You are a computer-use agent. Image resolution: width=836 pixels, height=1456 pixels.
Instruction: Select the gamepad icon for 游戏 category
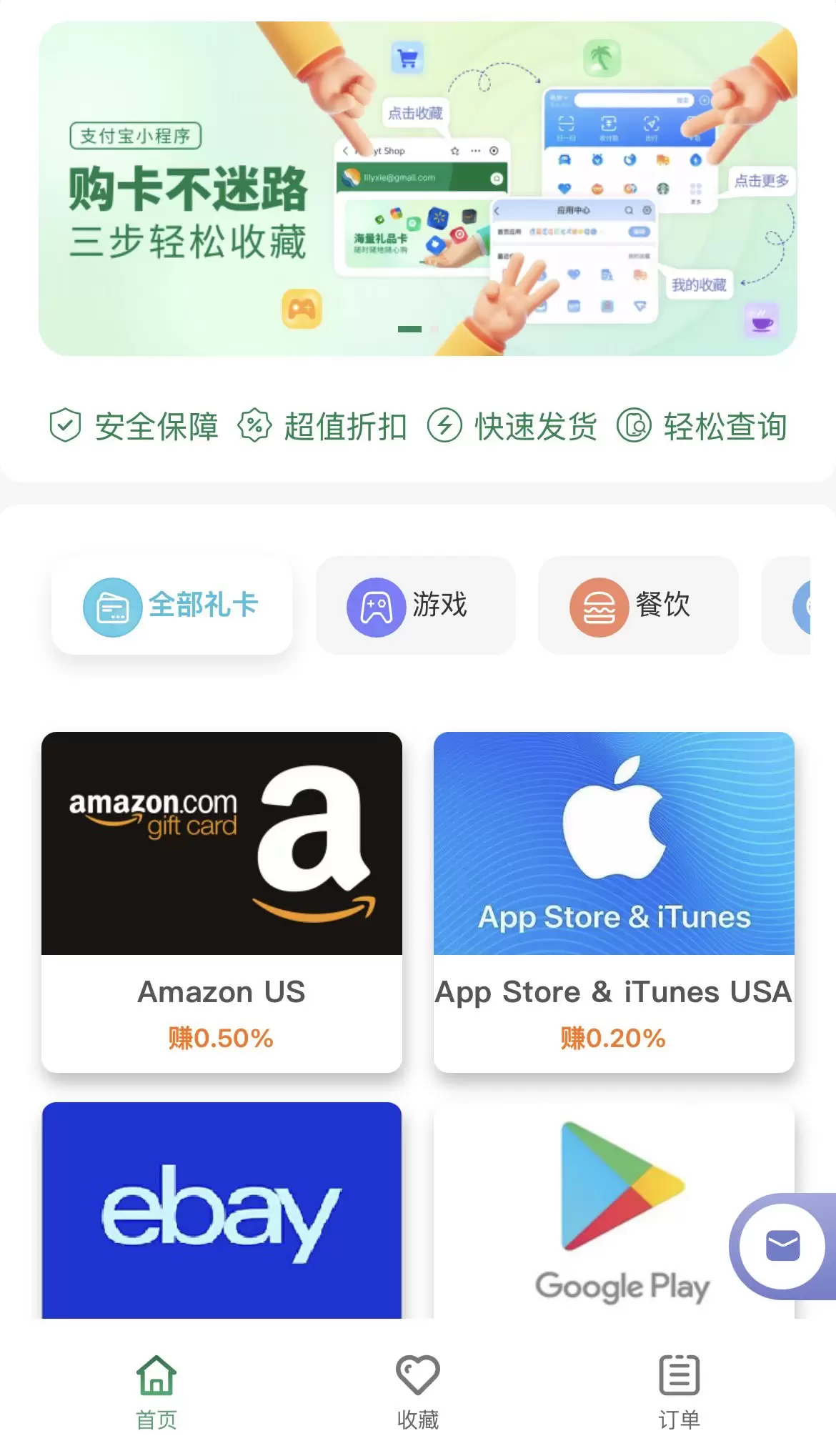click(377, 605)
